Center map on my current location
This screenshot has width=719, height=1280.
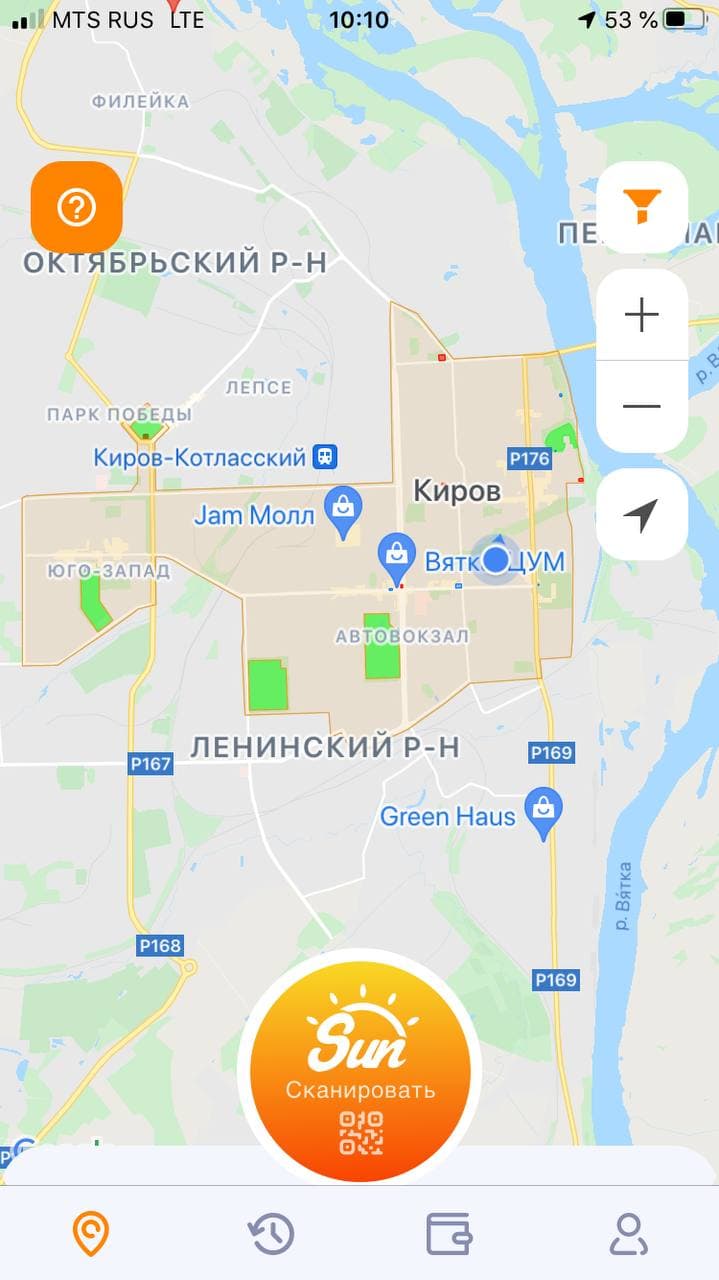[641, 515]
